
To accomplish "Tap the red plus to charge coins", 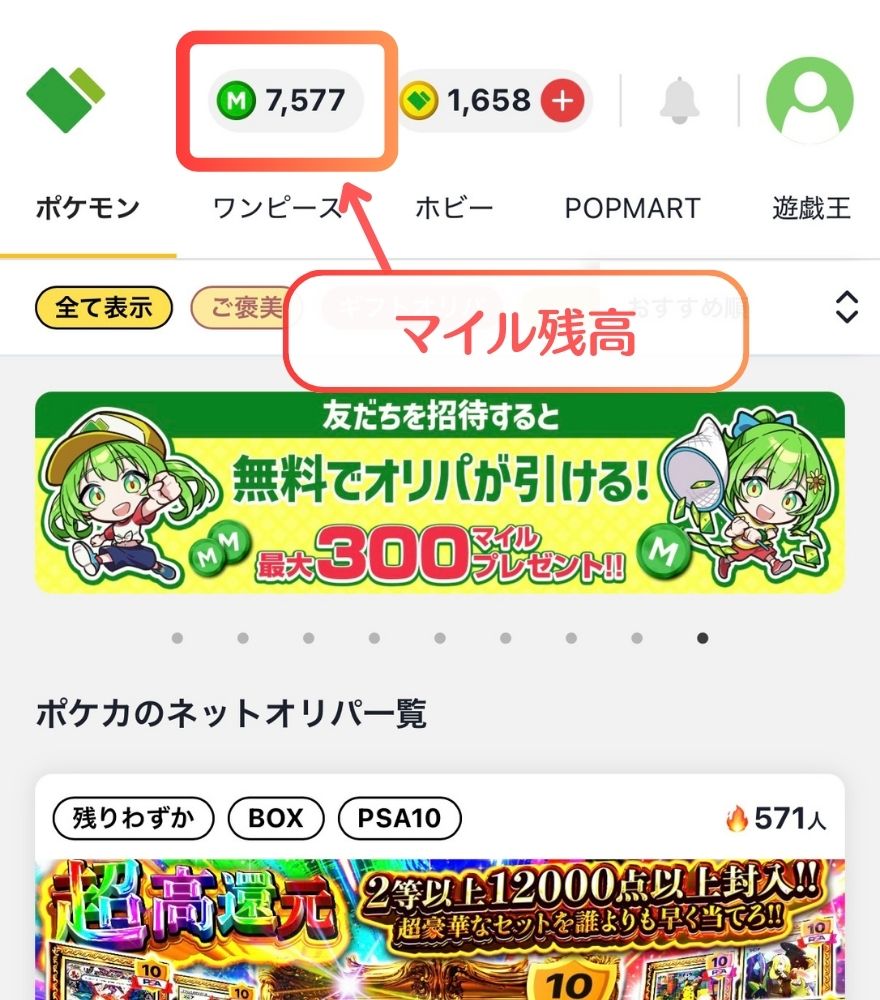I will [x=562, y=100].
